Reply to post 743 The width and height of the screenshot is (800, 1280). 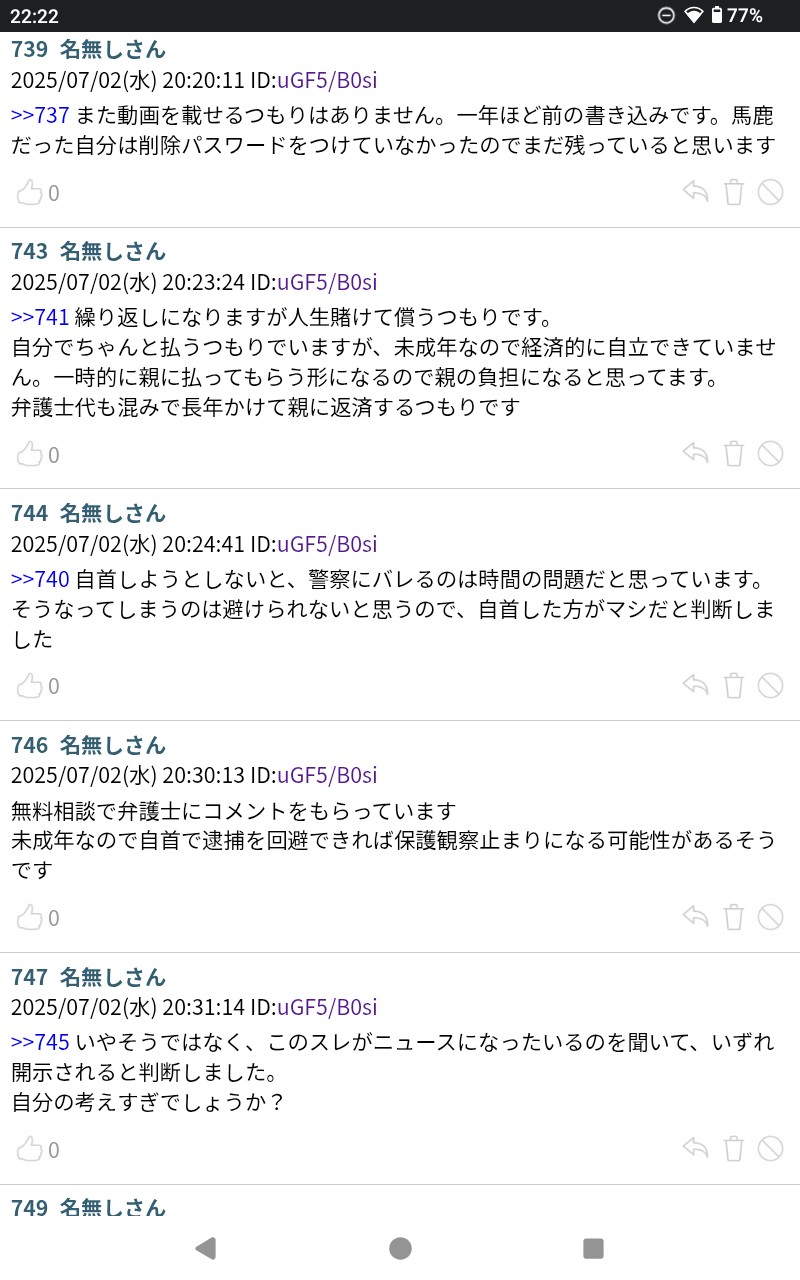pyautogui.click(x=695, y=454)
